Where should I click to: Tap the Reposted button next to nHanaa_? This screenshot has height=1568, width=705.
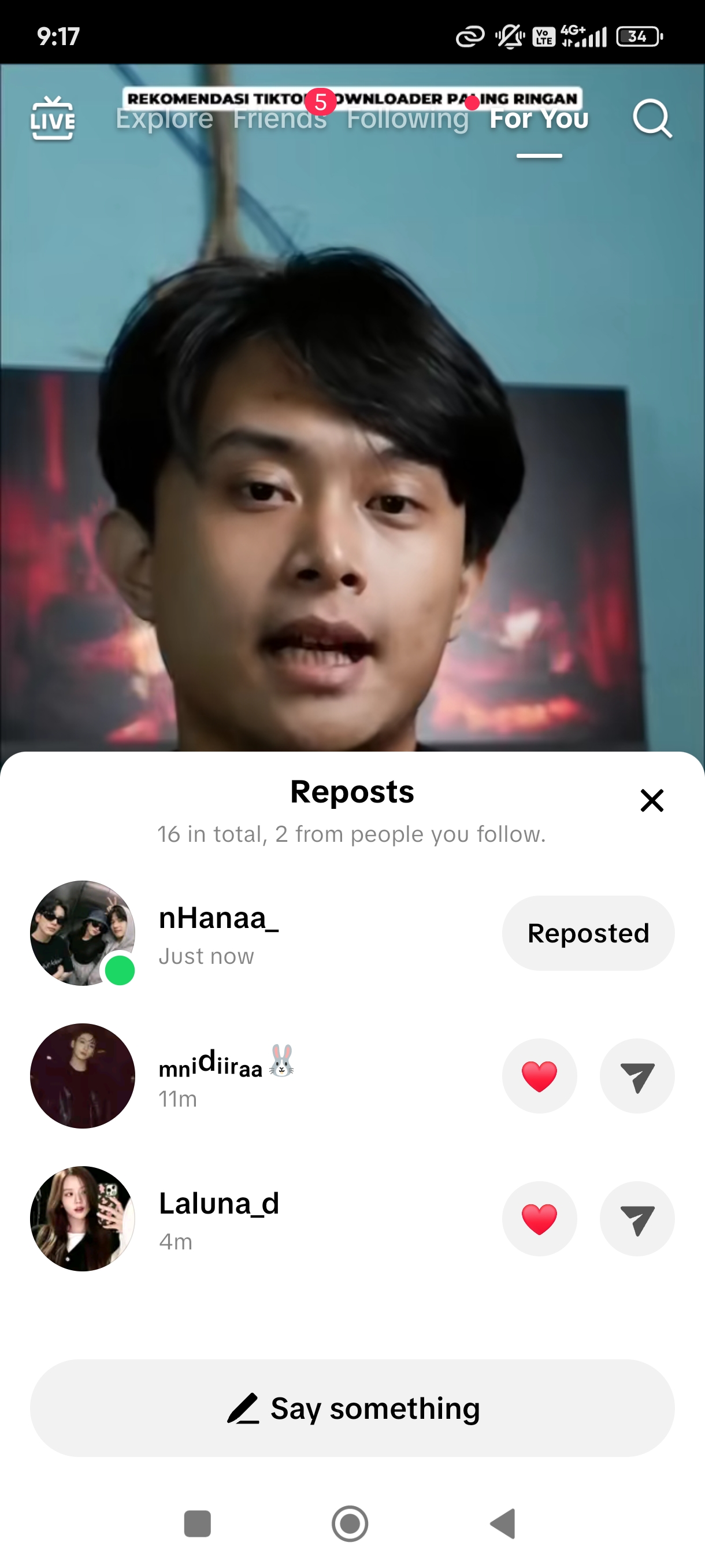point(588,933)
